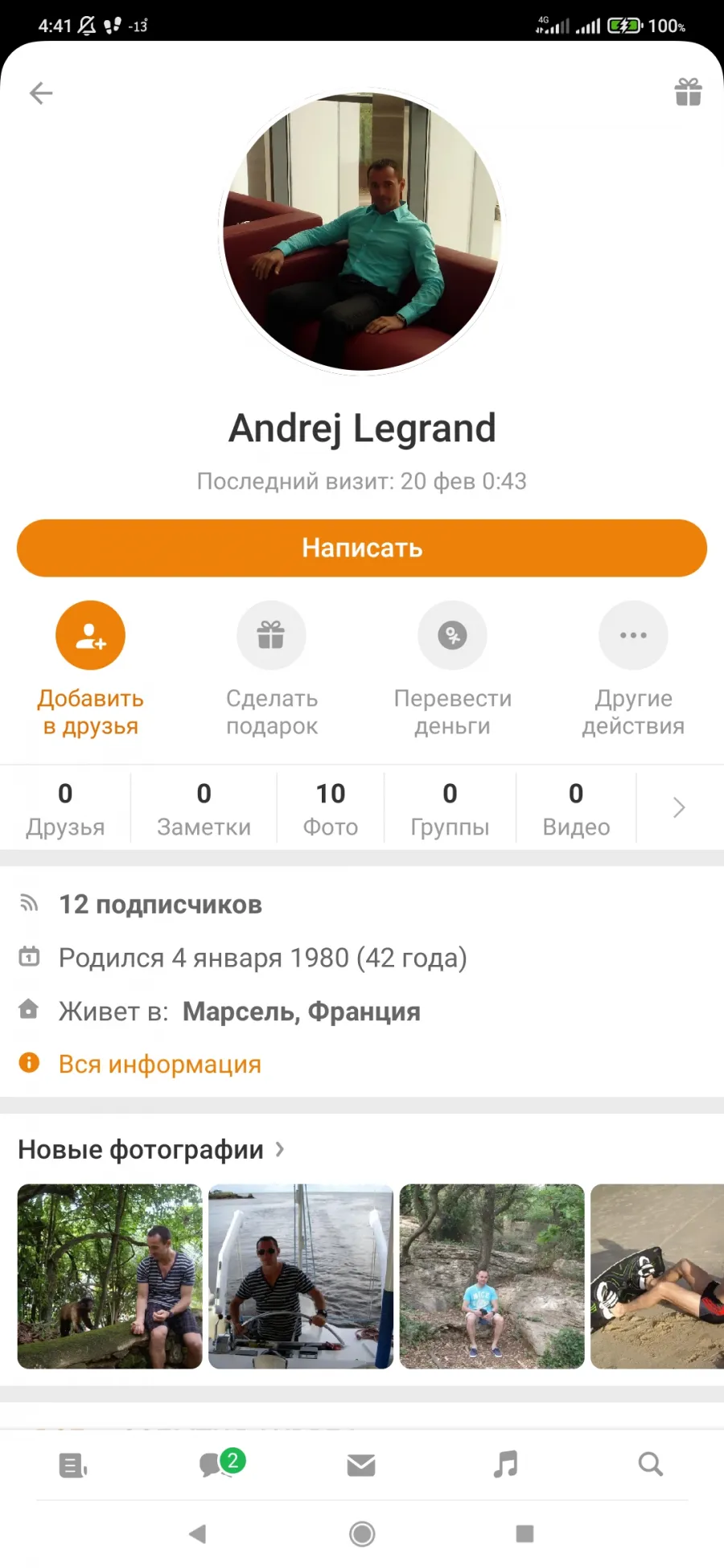Open the gift icon in top corner

[688, 92]
